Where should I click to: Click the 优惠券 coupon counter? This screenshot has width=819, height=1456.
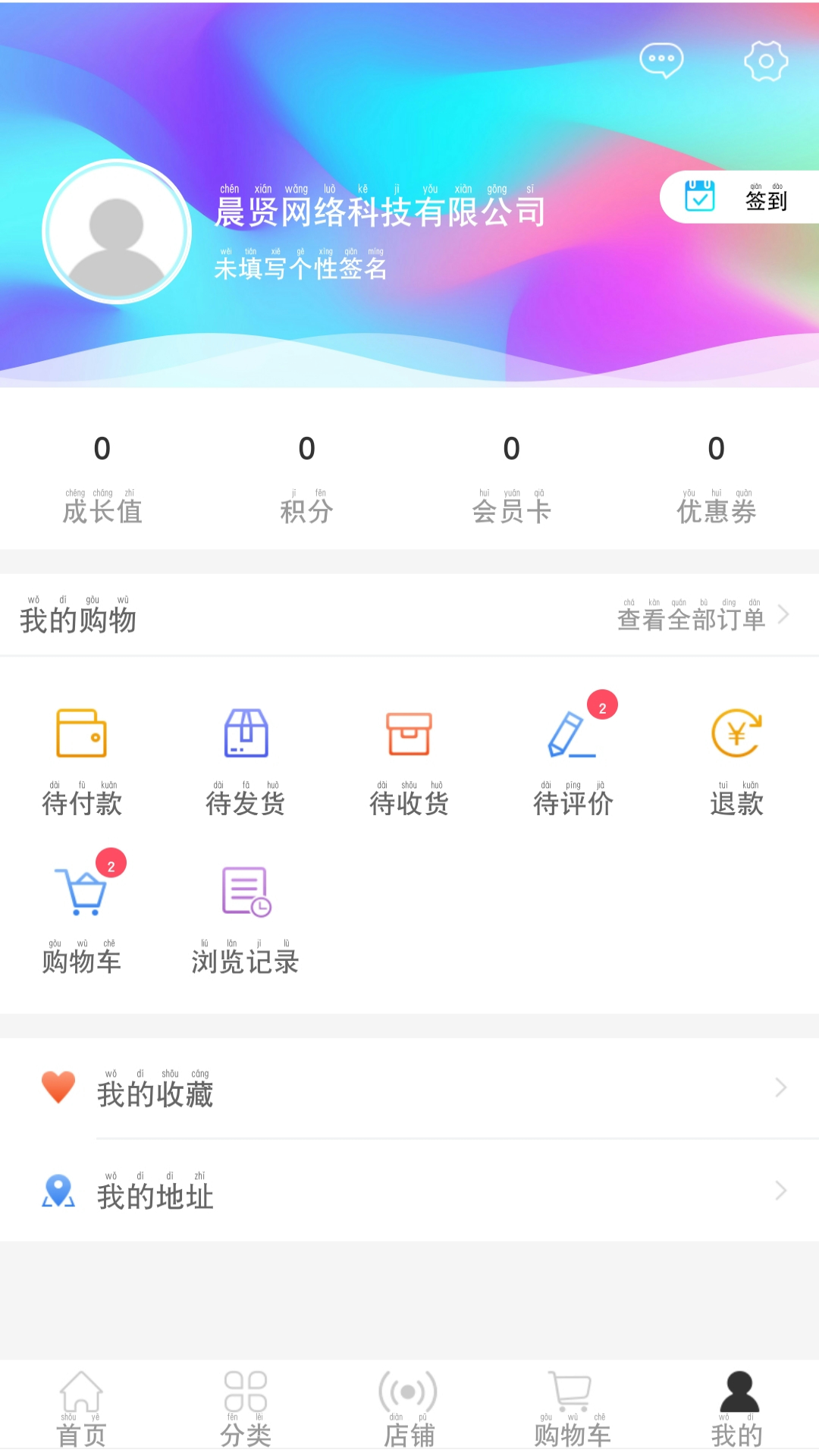point(715,478)
